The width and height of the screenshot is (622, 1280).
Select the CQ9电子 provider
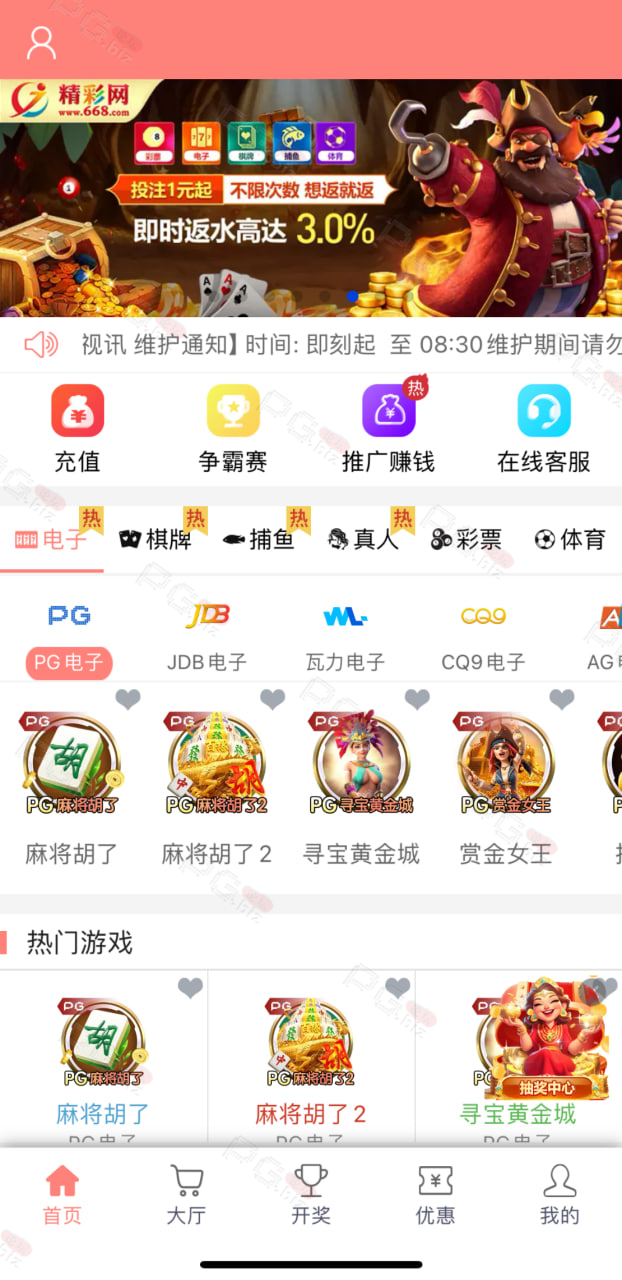(483, 636)
